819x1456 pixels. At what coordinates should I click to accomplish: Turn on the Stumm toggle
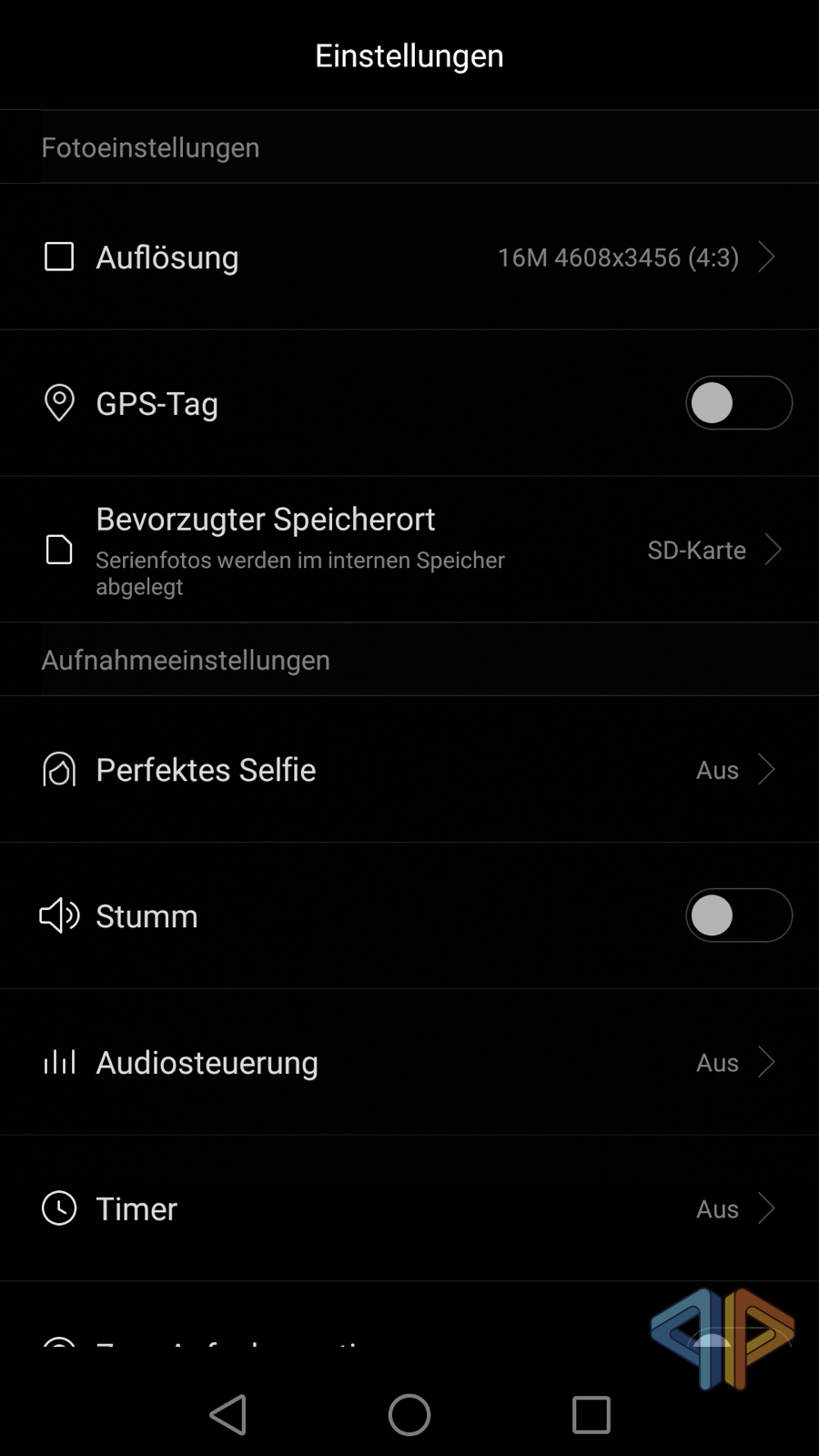[x=738, y=915]
